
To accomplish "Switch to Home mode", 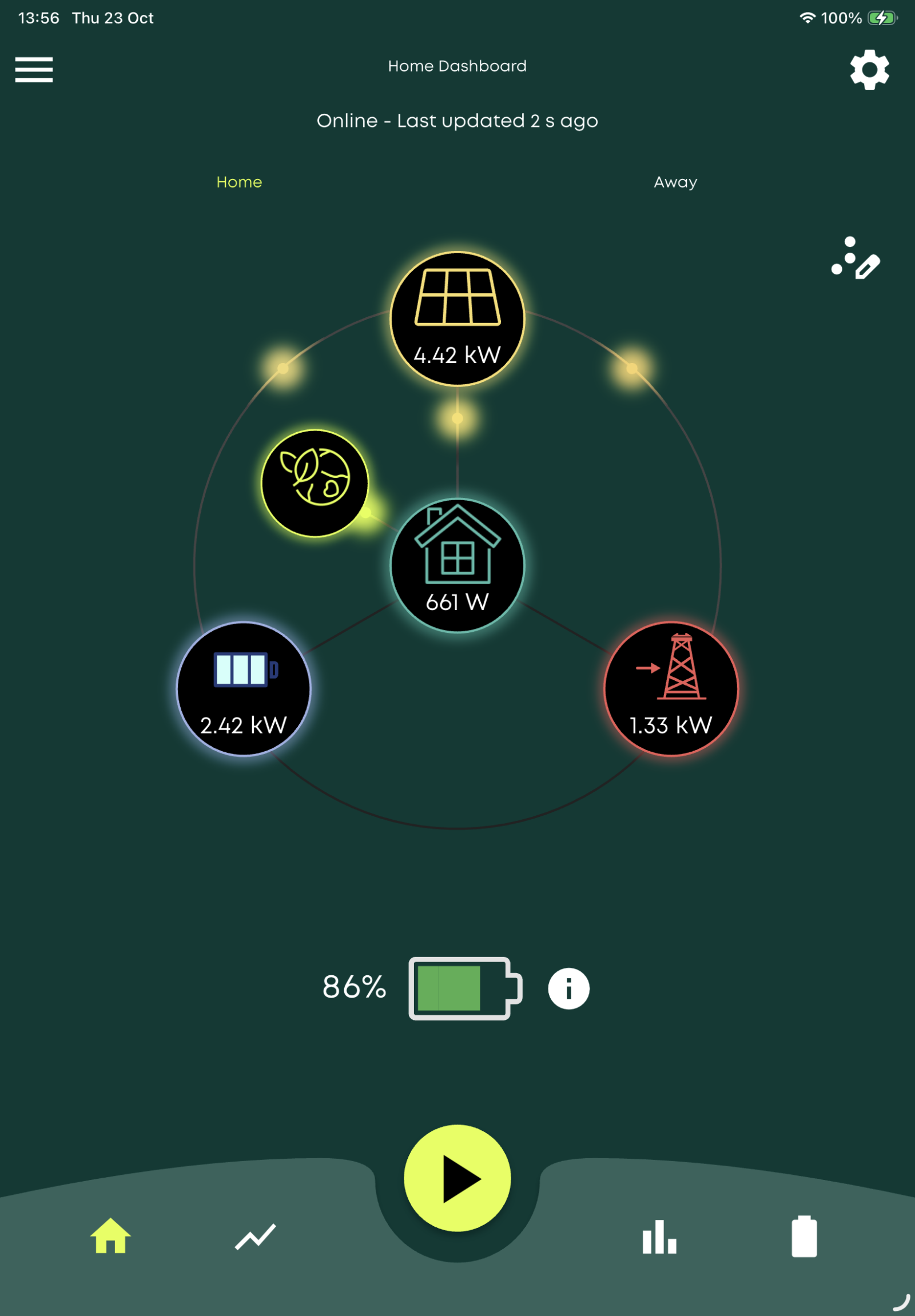I will (239, 182).
